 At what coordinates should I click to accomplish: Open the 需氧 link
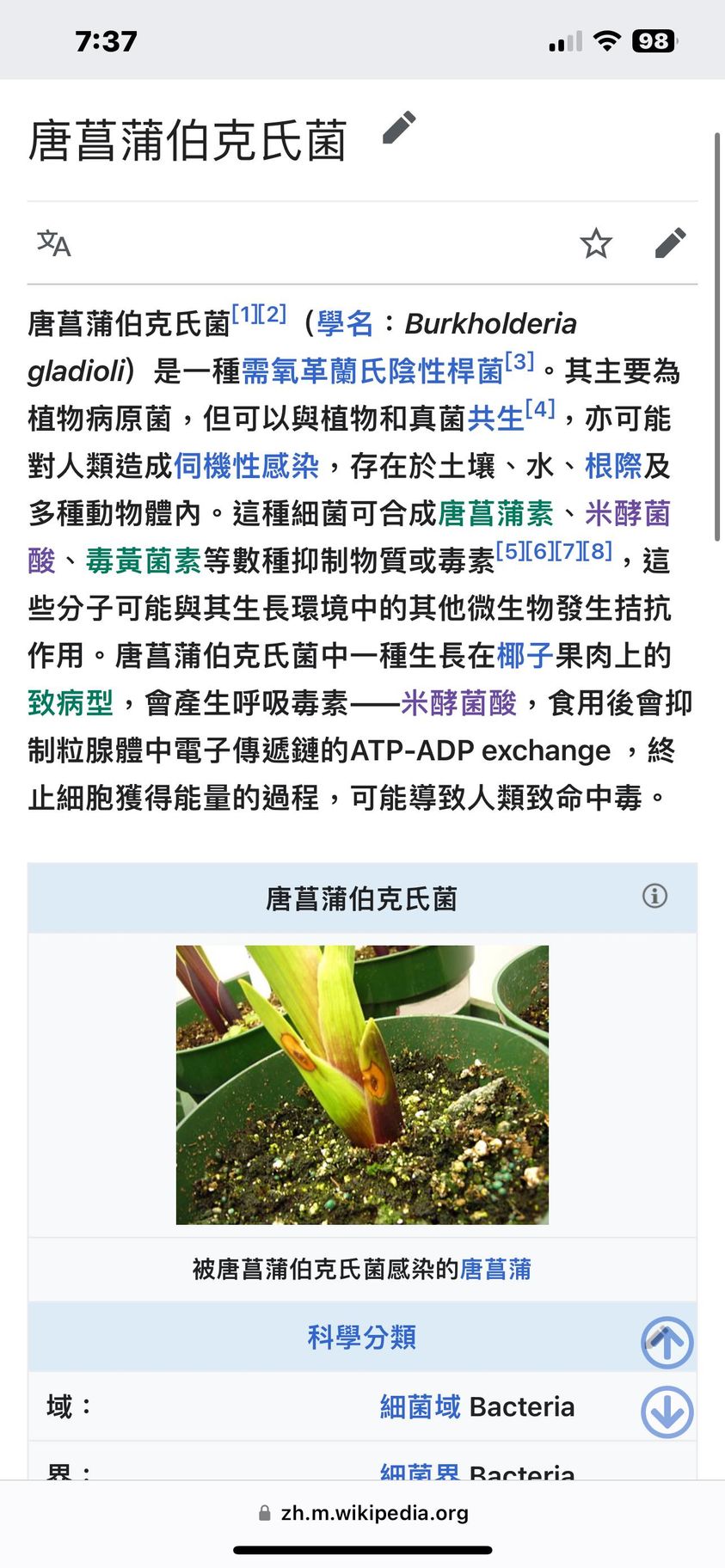[270, 371]
